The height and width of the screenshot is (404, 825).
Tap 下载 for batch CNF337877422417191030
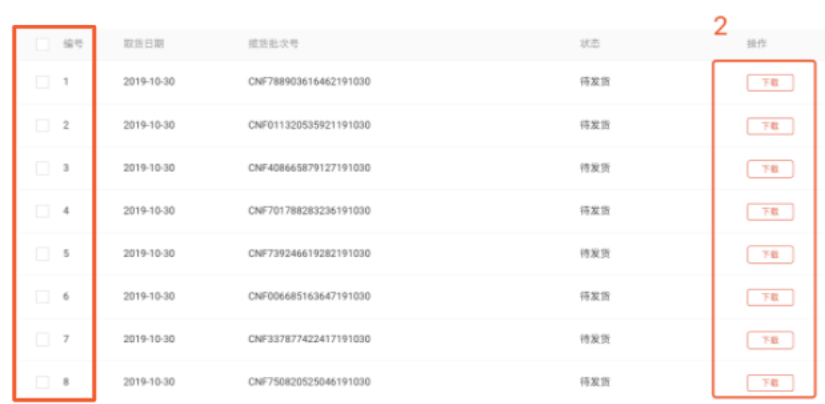pos(769,341)
